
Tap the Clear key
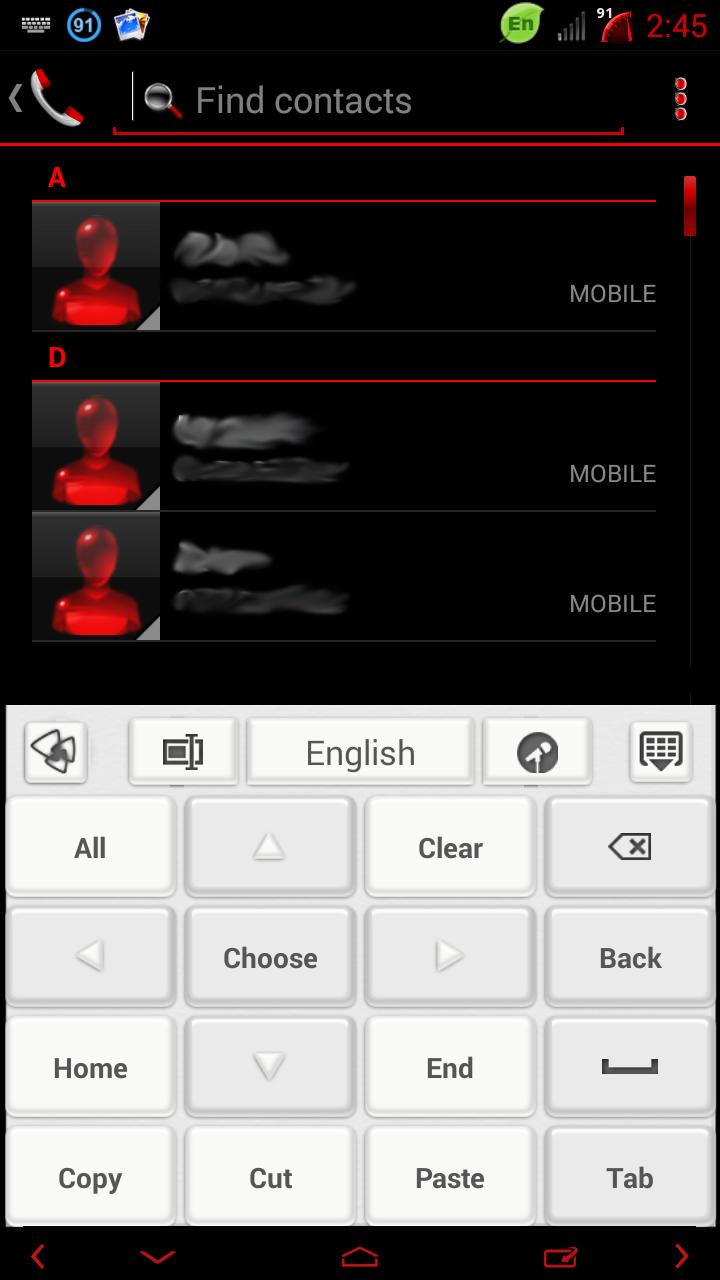pyautogui.click(x=450, y=848)
